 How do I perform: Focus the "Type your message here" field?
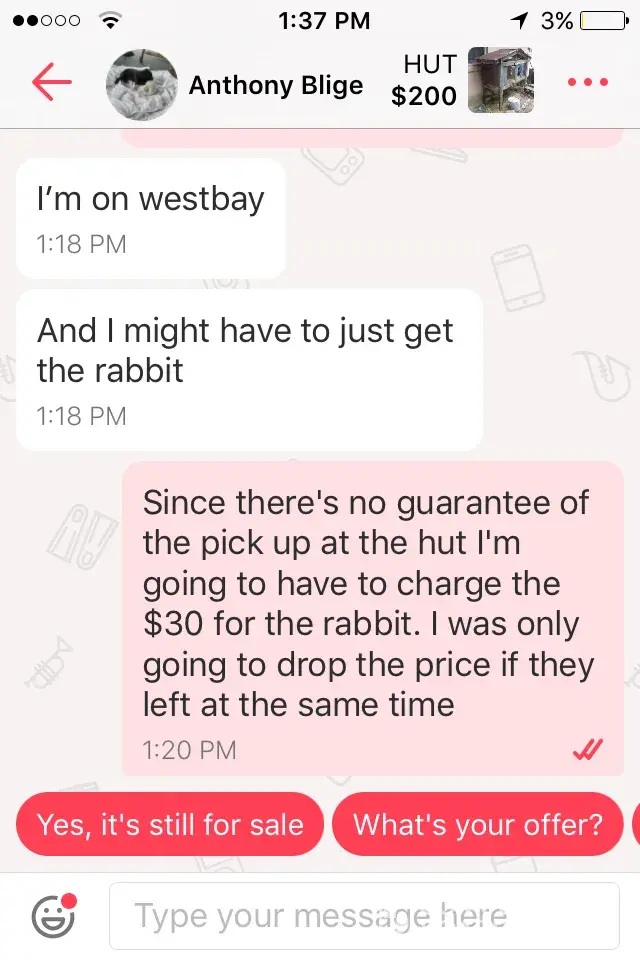click(x=364, y=915)
